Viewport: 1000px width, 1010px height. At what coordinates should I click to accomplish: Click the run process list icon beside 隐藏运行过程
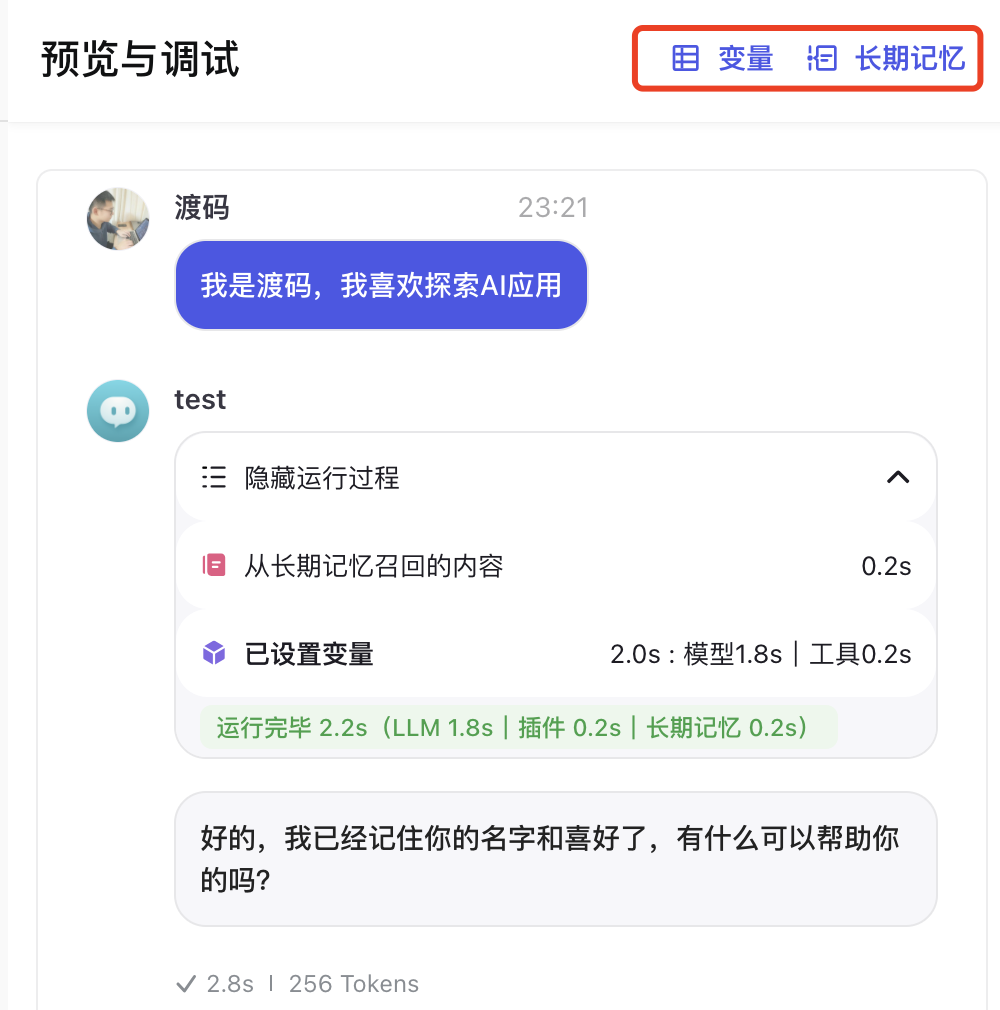pyautogui.click(x=214, y=478)
